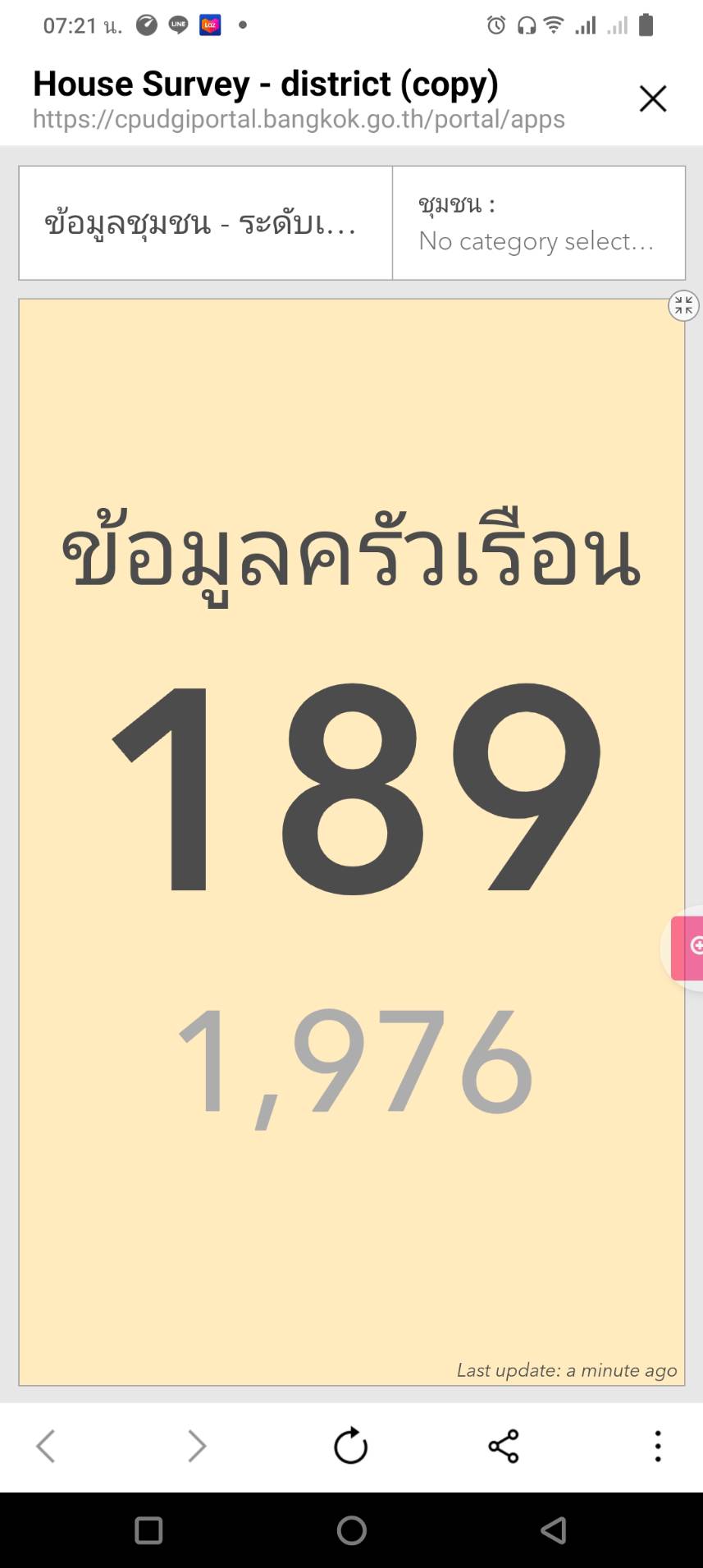Close the House Survey in-app browser
The image size is (703, 1568).
(x=652, y=98)
